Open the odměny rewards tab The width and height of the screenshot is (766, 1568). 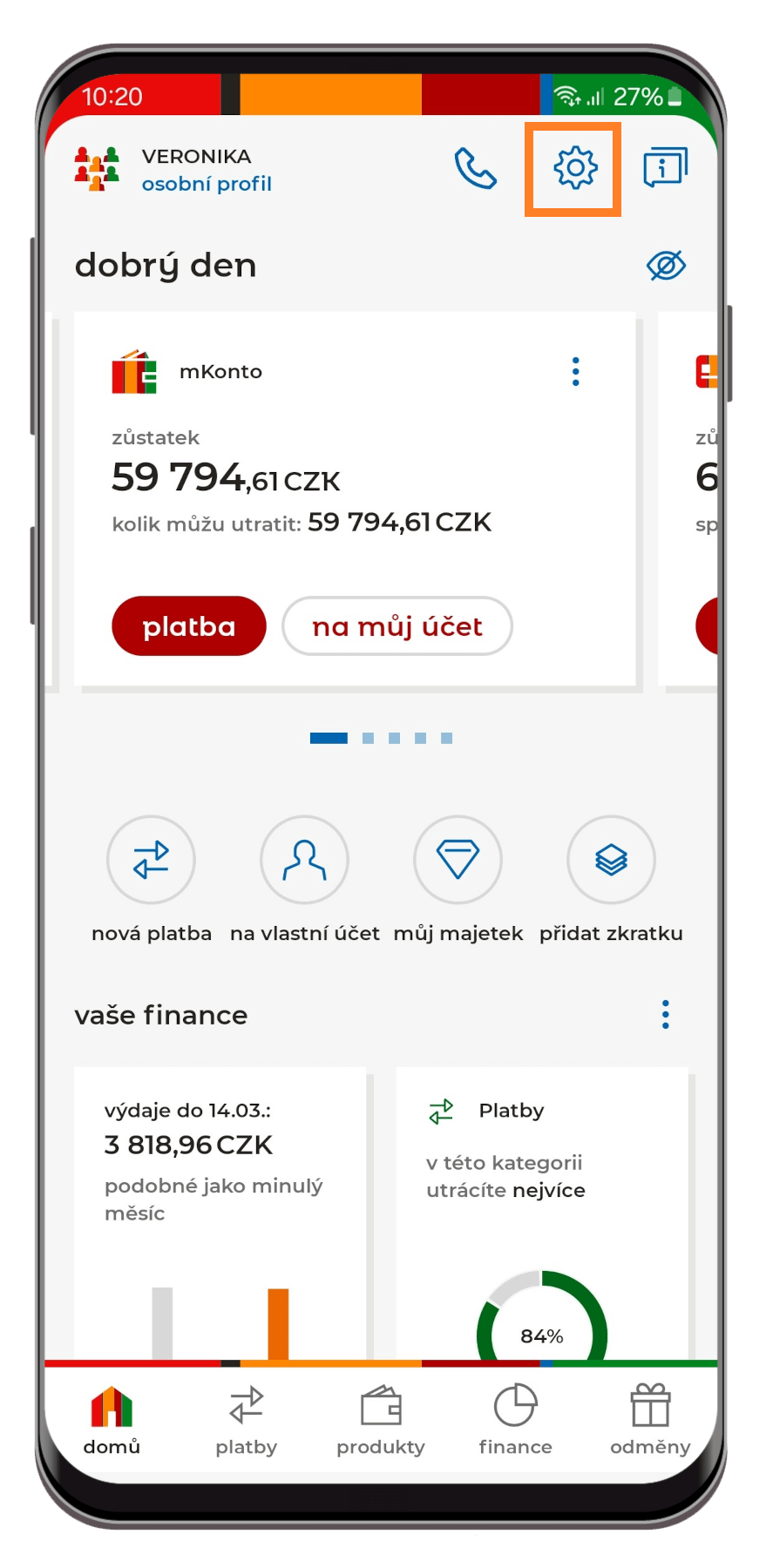(650, 1420)
